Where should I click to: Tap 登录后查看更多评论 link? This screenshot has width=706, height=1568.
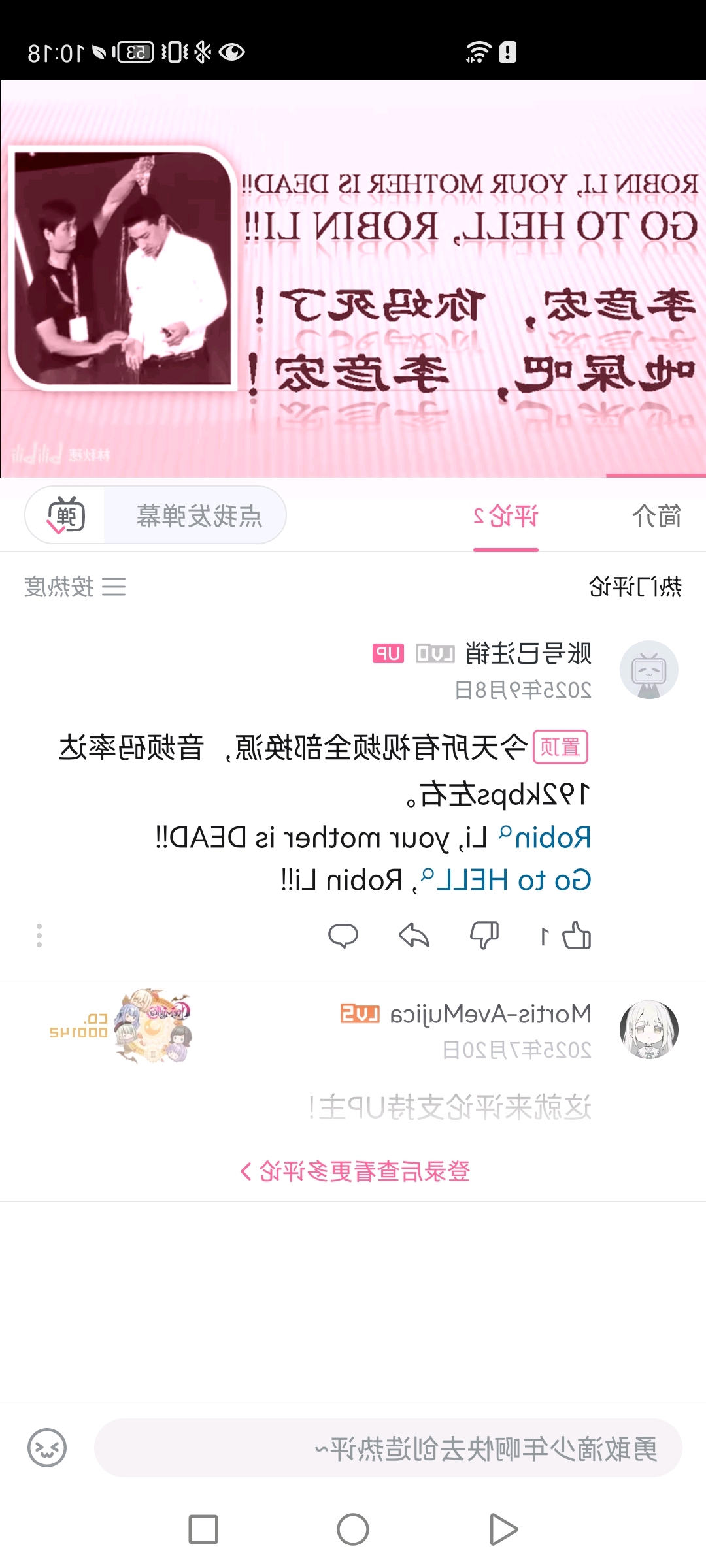pyautogui.click(x=355, y=1171)
